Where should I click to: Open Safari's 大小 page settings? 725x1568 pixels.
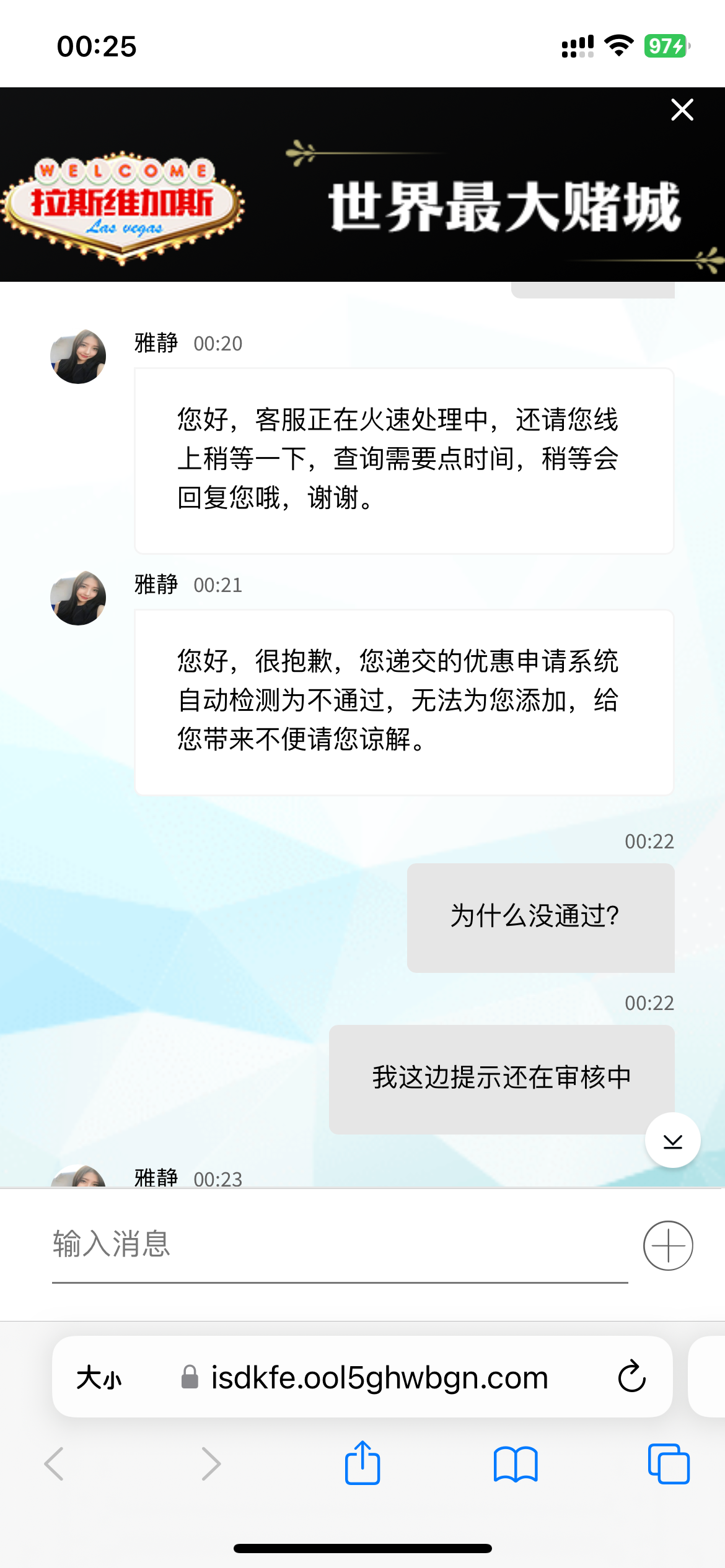coord(99,1378)
